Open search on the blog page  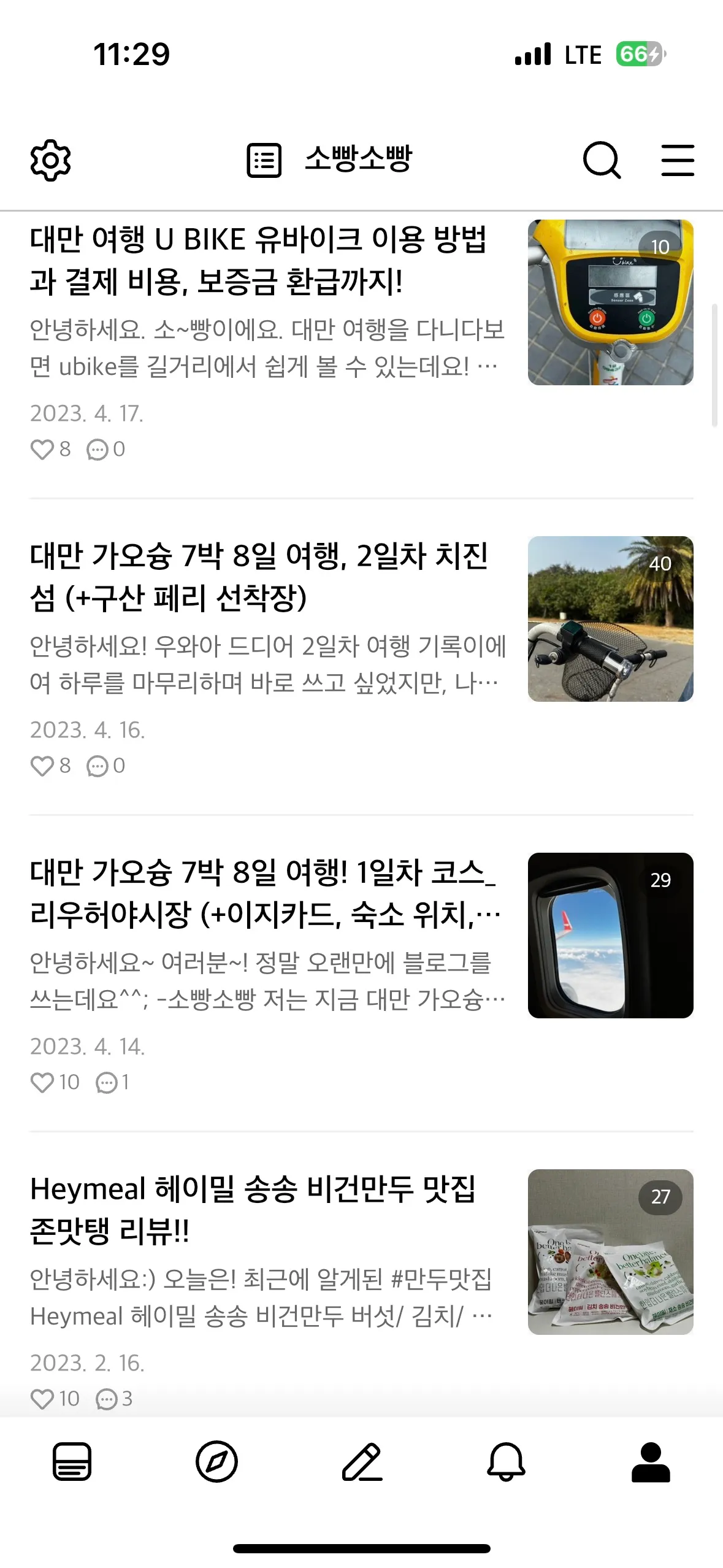(x=602, y=161)
